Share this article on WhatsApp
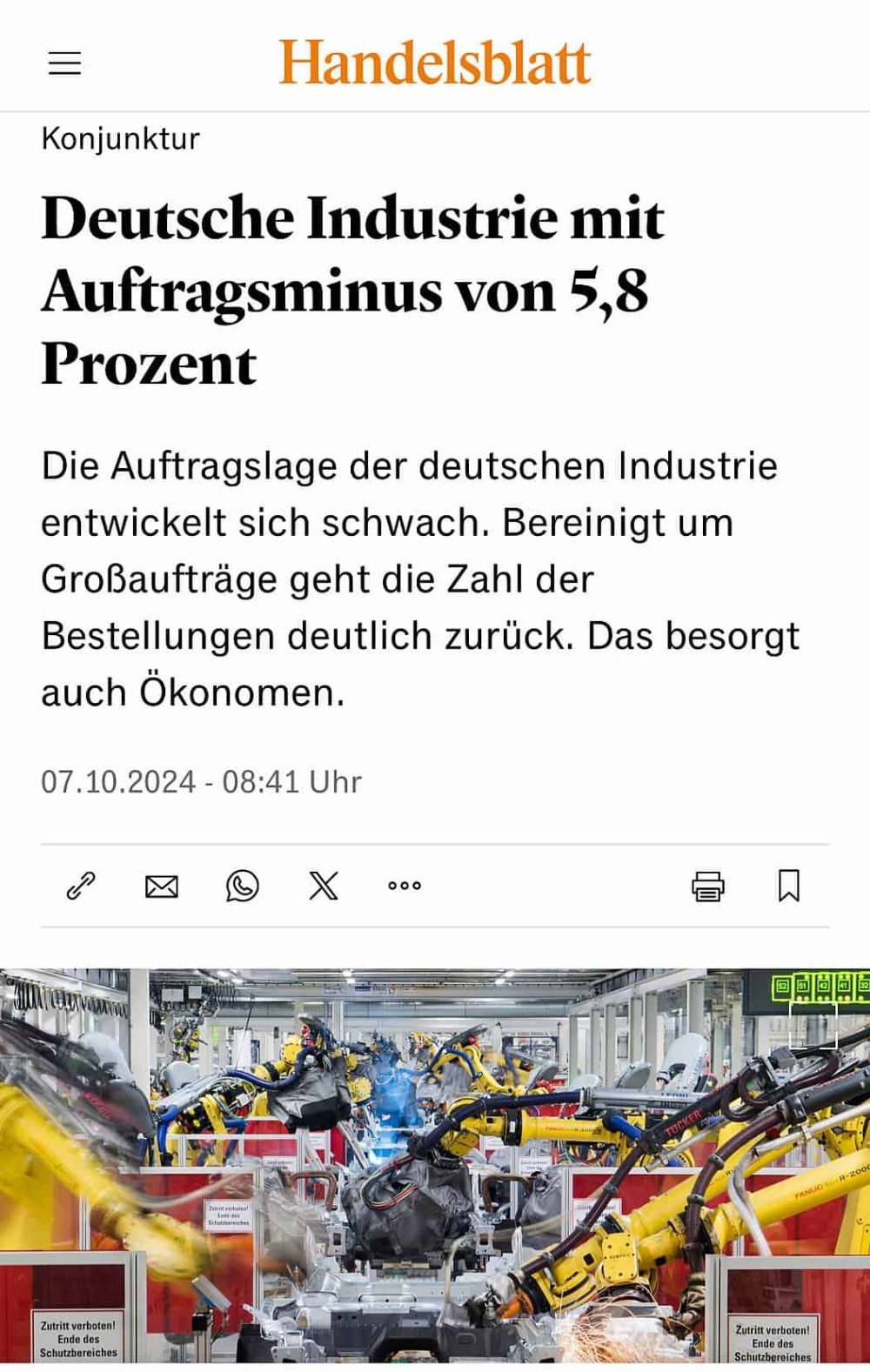 pos(243,886)
